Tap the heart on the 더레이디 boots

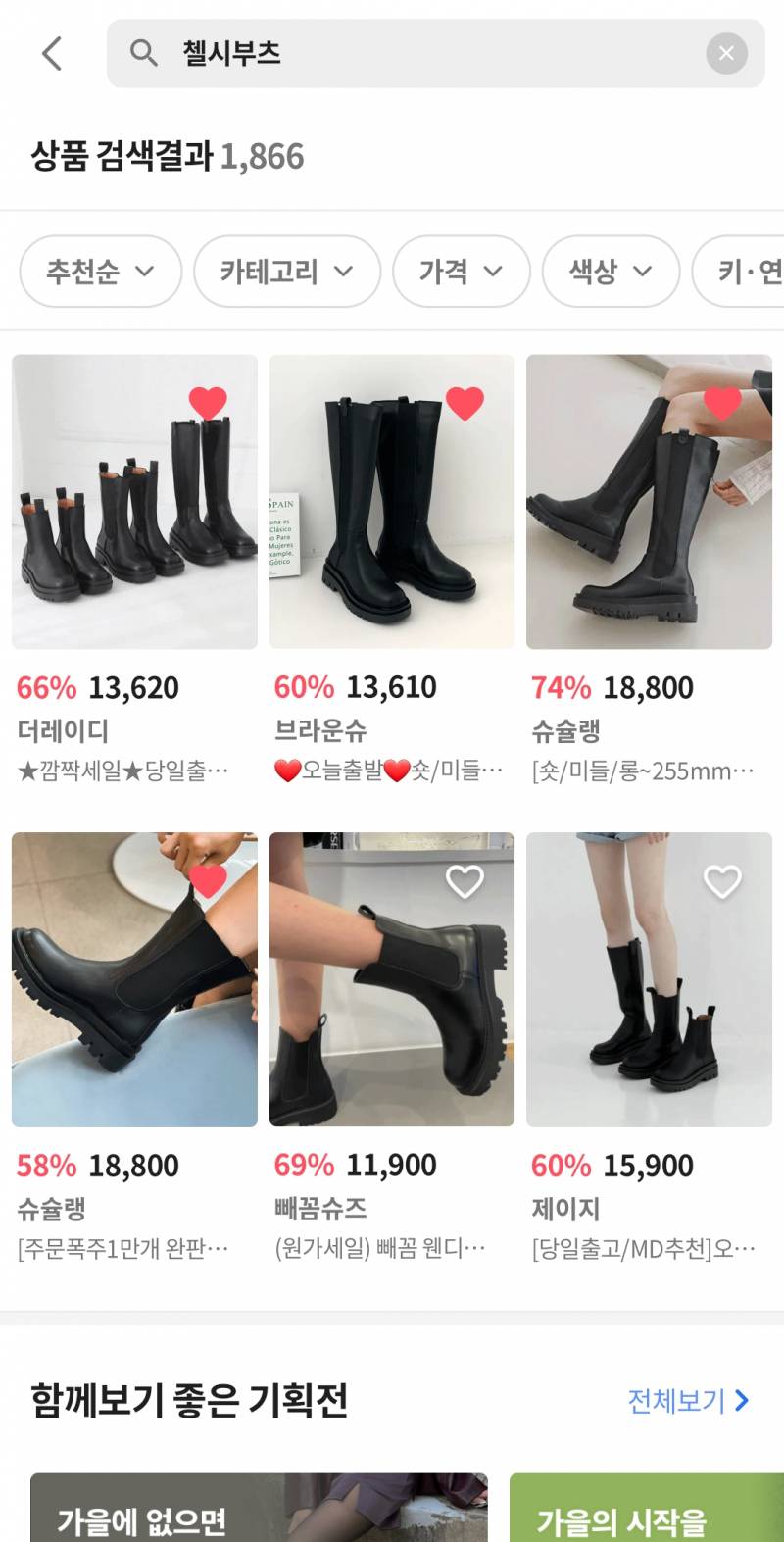coord(210,402)
